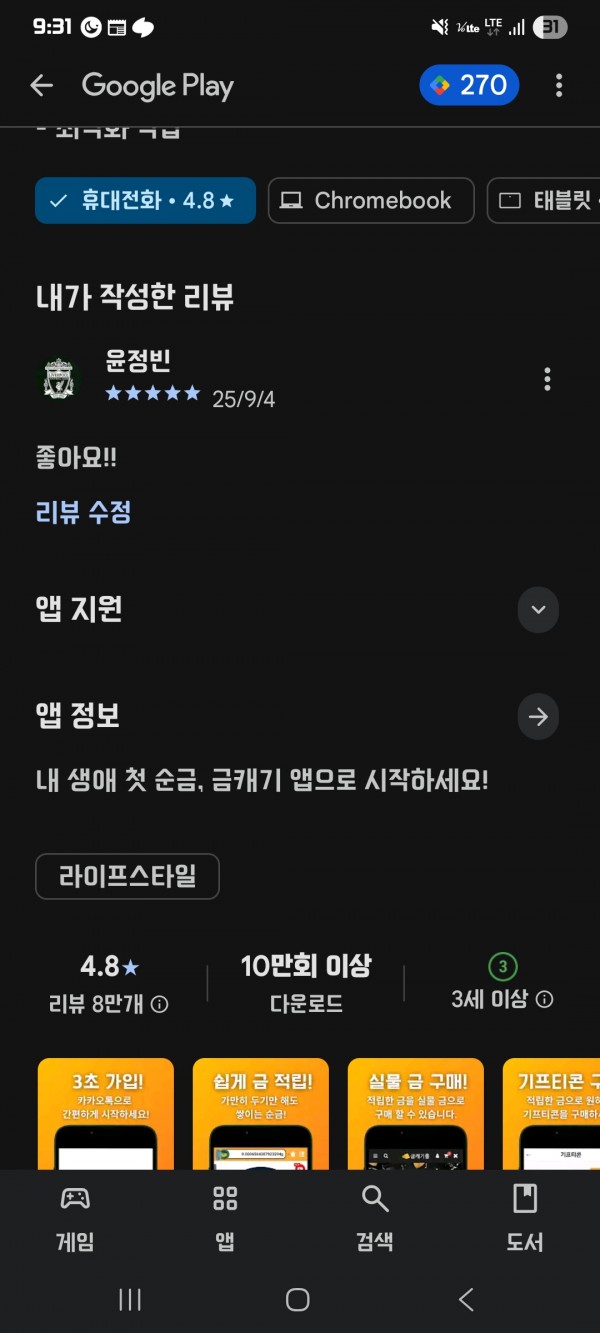Switch to the 검색 tab
Screen dimensions: 600x1333
375,1218
